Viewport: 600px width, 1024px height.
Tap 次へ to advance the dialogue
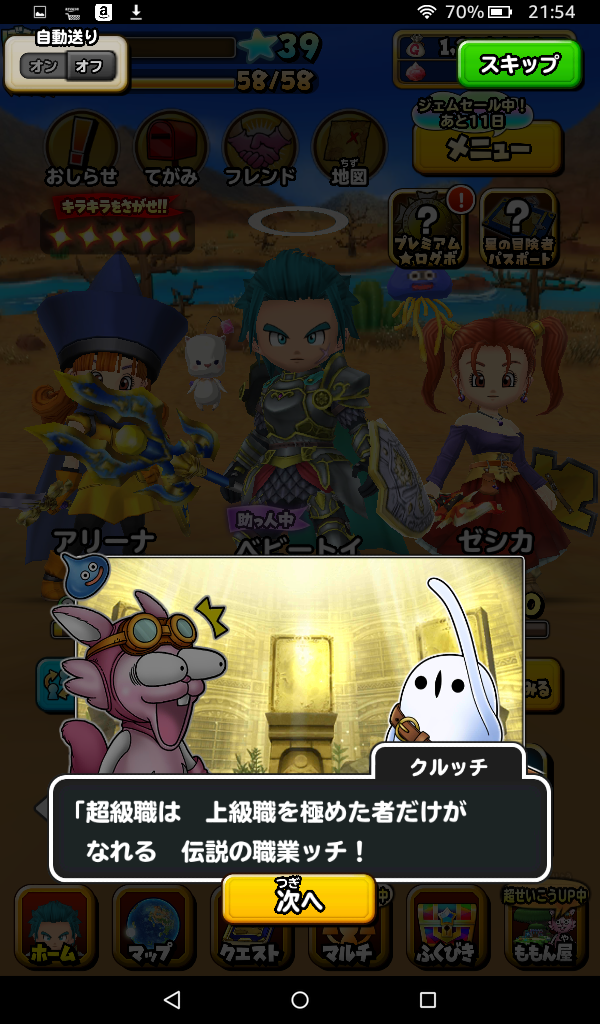point(299,899)
